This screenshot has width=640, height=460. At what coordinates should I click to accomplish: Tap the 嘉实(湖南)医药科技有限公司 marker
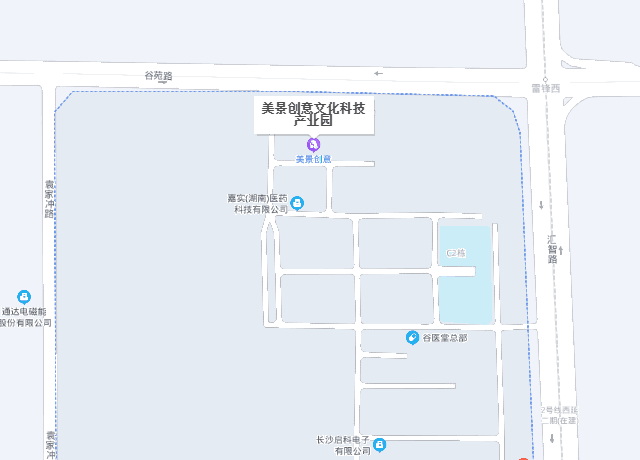tap(297, 203)
